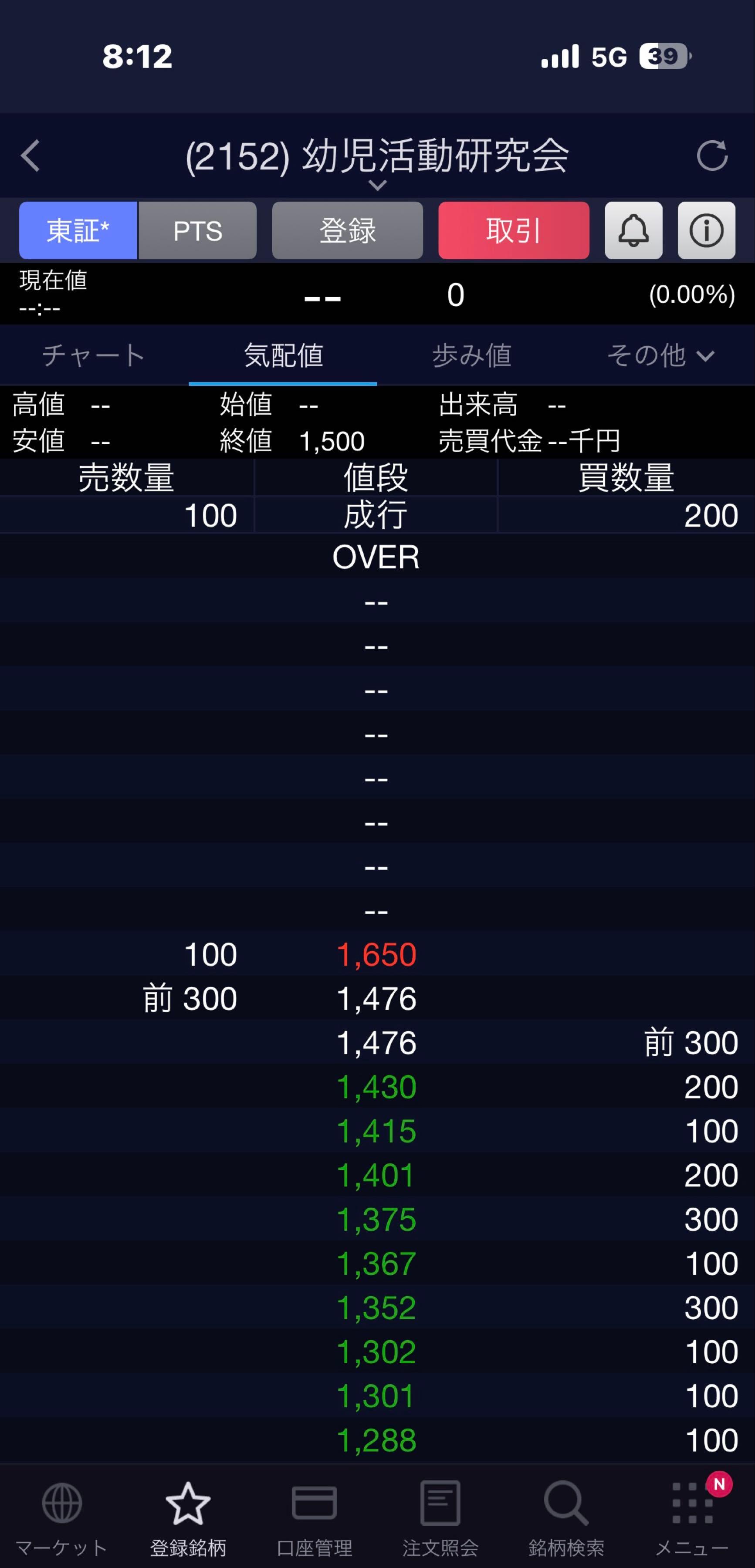755x1568 pixels.
Task: Open the stock information icon
Action: (x=706, y=231)
